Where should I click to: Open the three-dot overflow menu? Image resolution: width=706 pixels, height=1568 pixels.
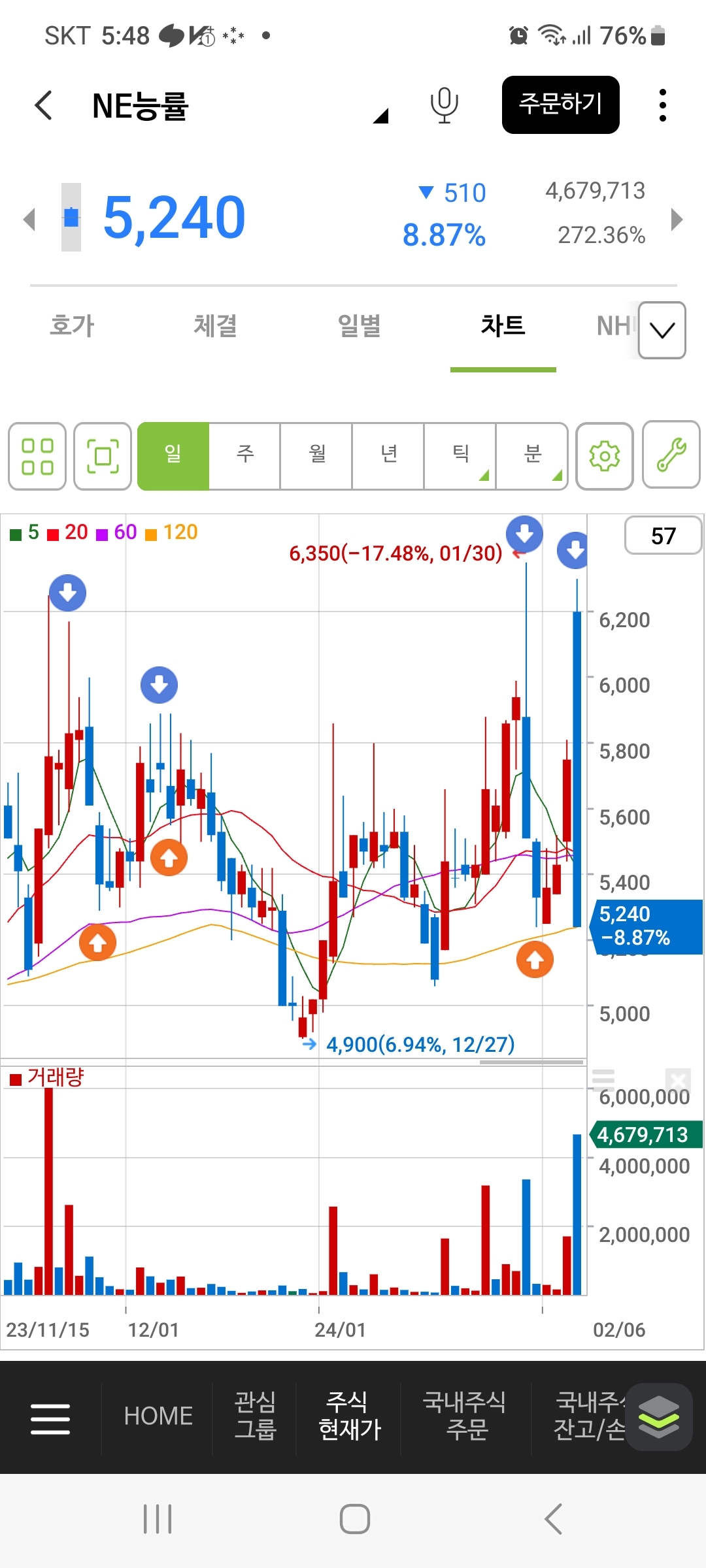[x=662, y=105]
